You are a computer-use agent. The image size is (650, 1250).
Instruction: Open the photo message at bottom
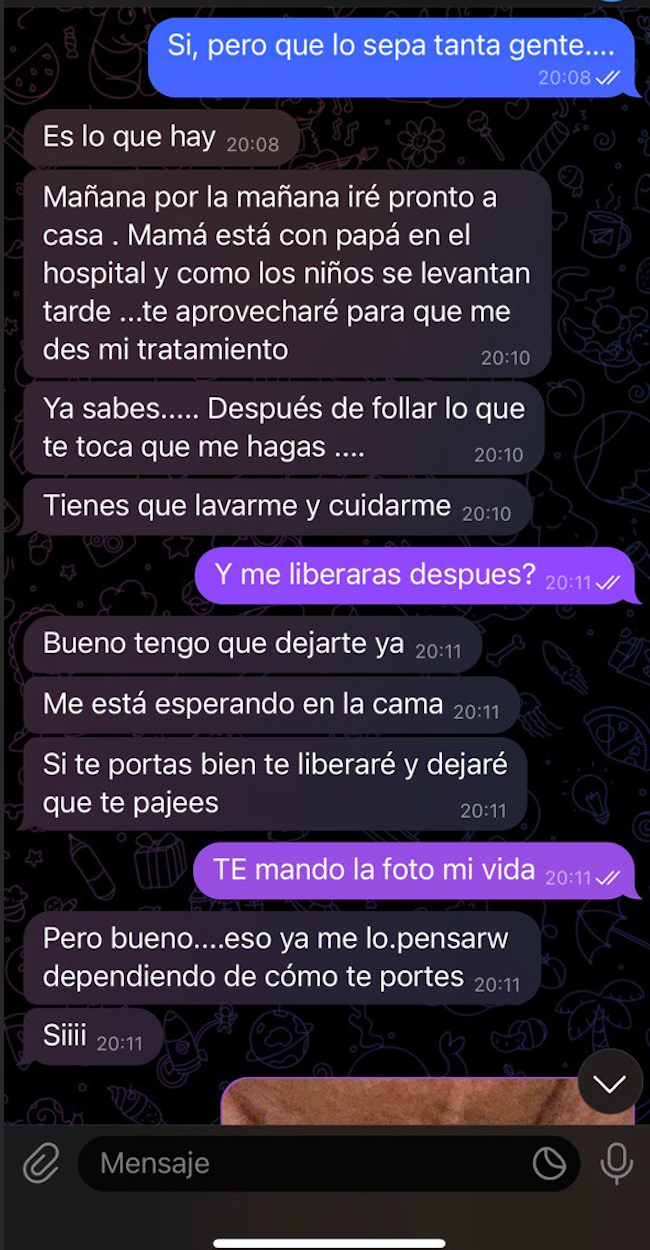pos(400,1102)
